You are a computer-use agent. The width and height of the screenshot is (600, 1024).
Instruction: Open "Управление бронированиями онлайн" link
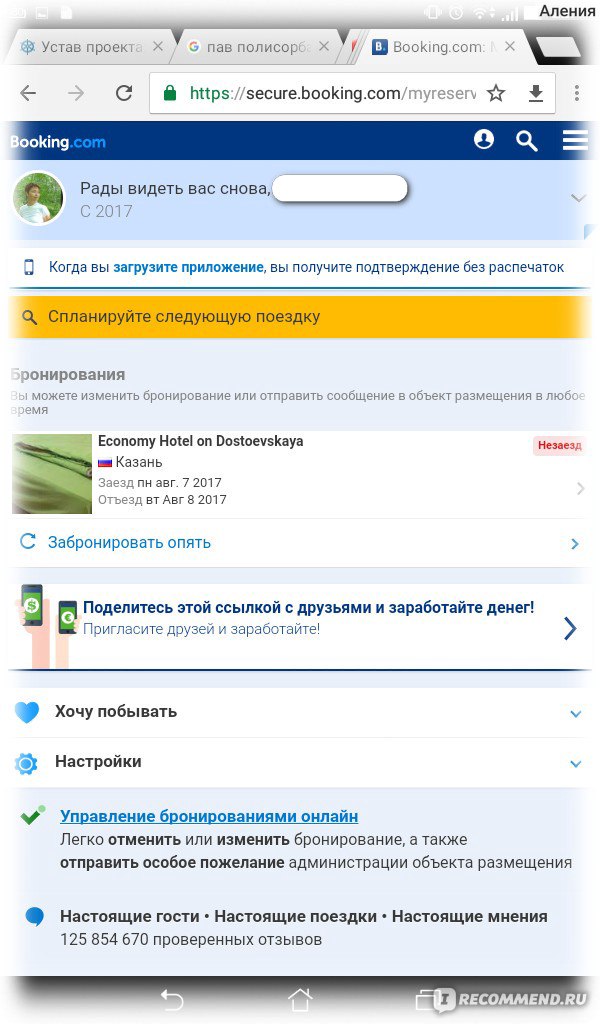pos(209,816)
